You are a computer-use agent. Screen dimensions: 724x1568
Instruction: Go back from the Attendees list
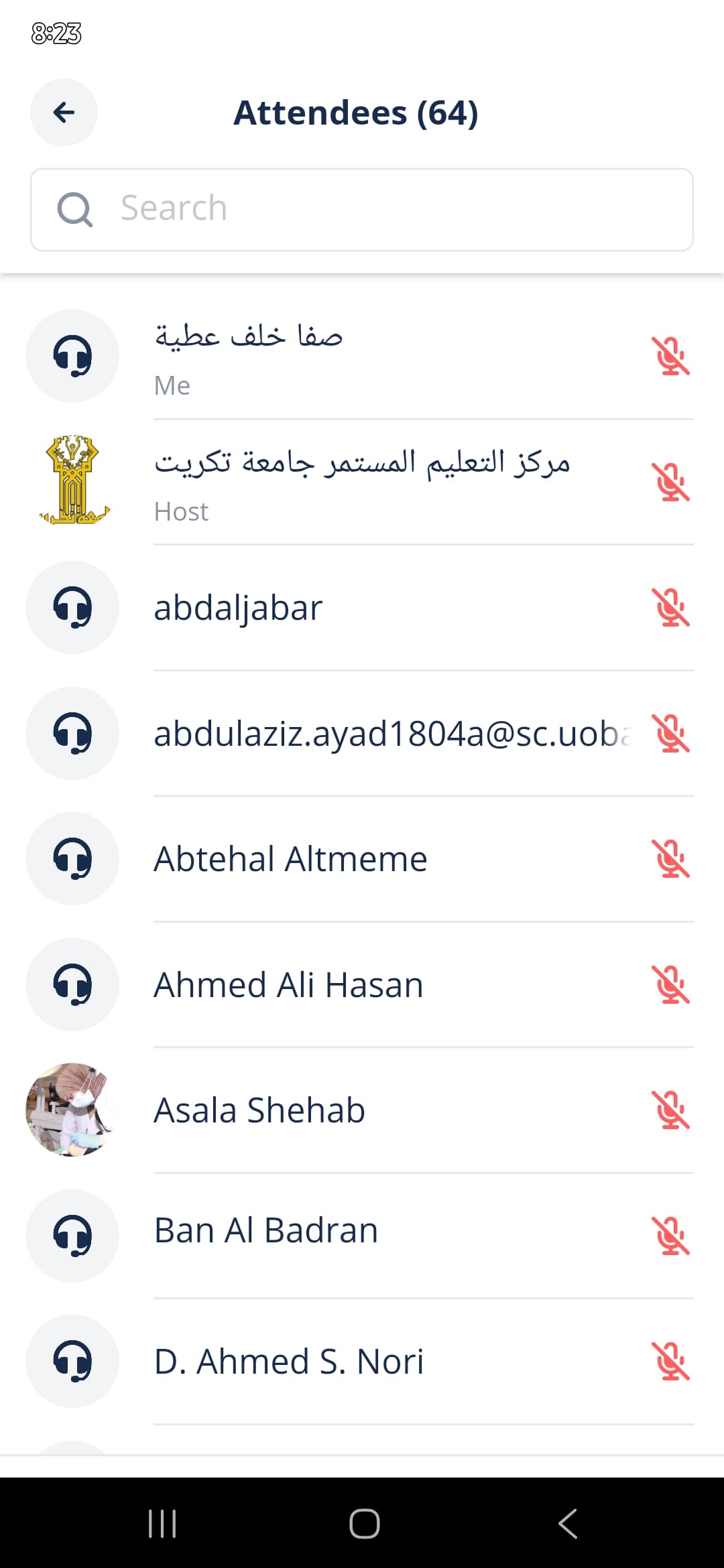pos(64,113)
